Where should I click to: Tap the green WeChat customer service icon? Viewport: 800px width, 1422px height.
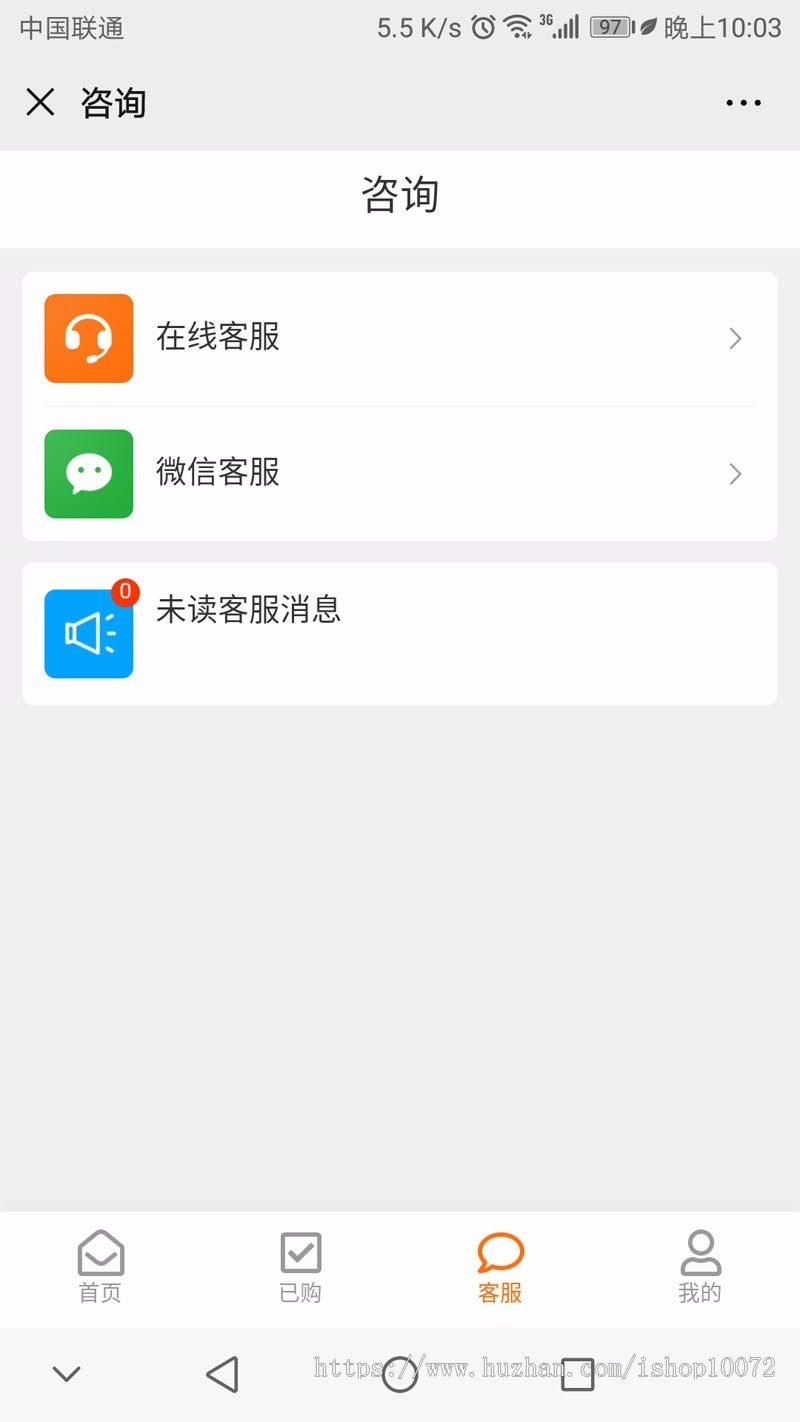pos(88,474)
